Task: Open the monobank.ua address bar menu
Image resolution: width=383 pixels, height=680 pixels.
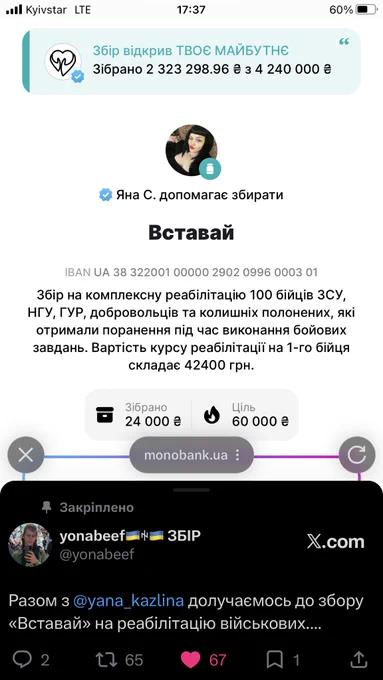Action: pos(237,455)
